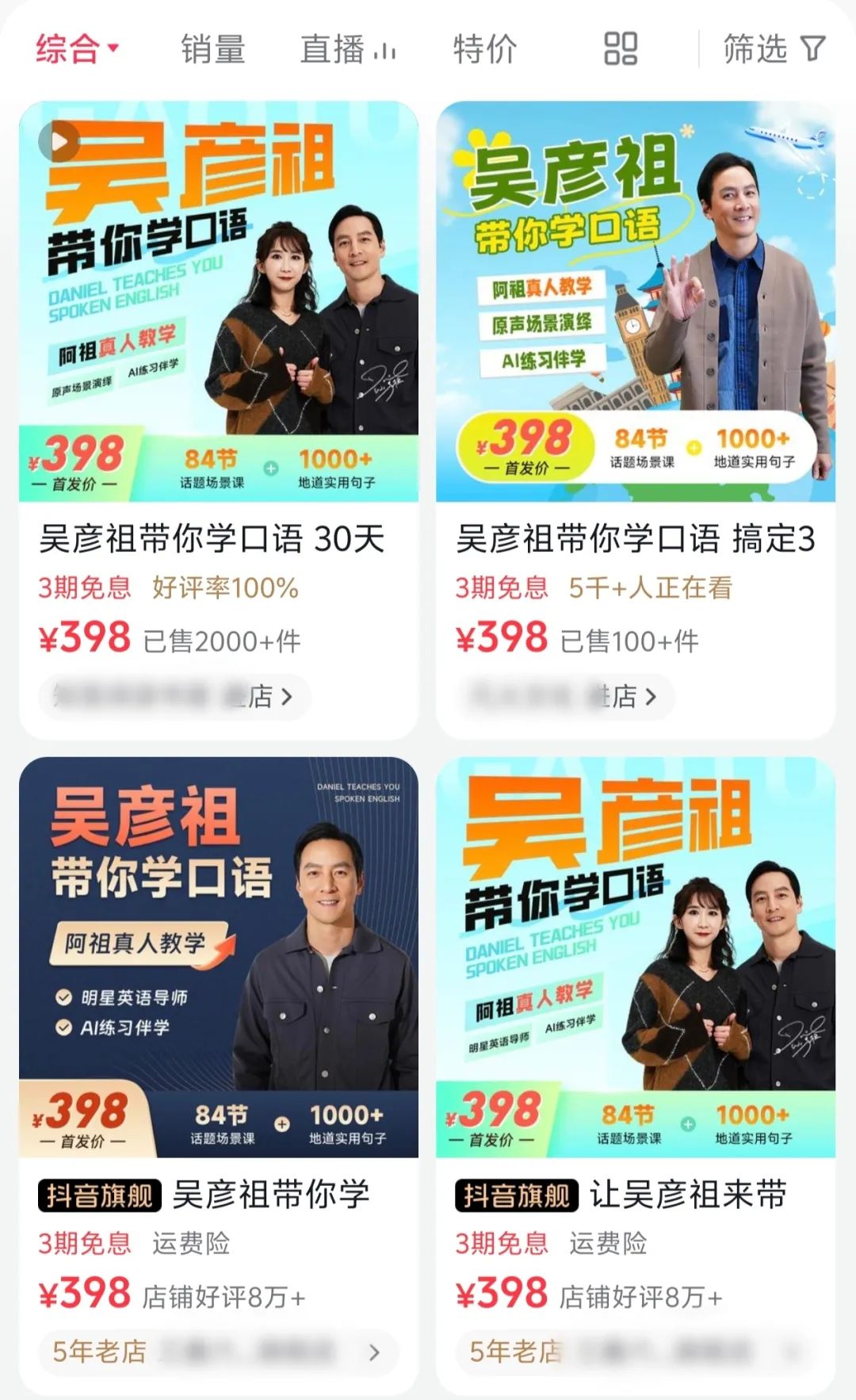Image resolution: width=856 pixels, height=1400 pixels.
Task: Toggle the grid layout view icon
Action: coord(621,49)
